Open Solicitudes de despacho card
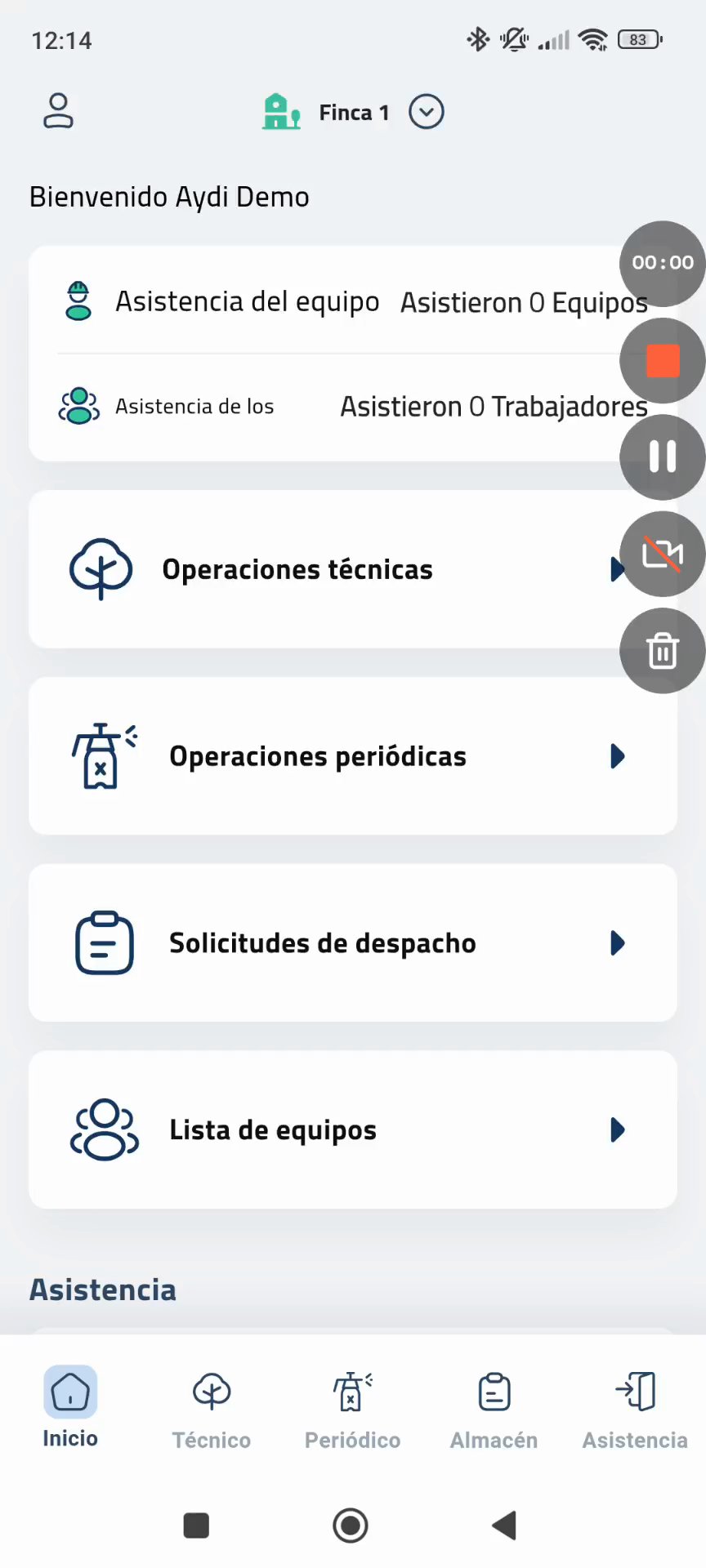 [x=352, y=943]
